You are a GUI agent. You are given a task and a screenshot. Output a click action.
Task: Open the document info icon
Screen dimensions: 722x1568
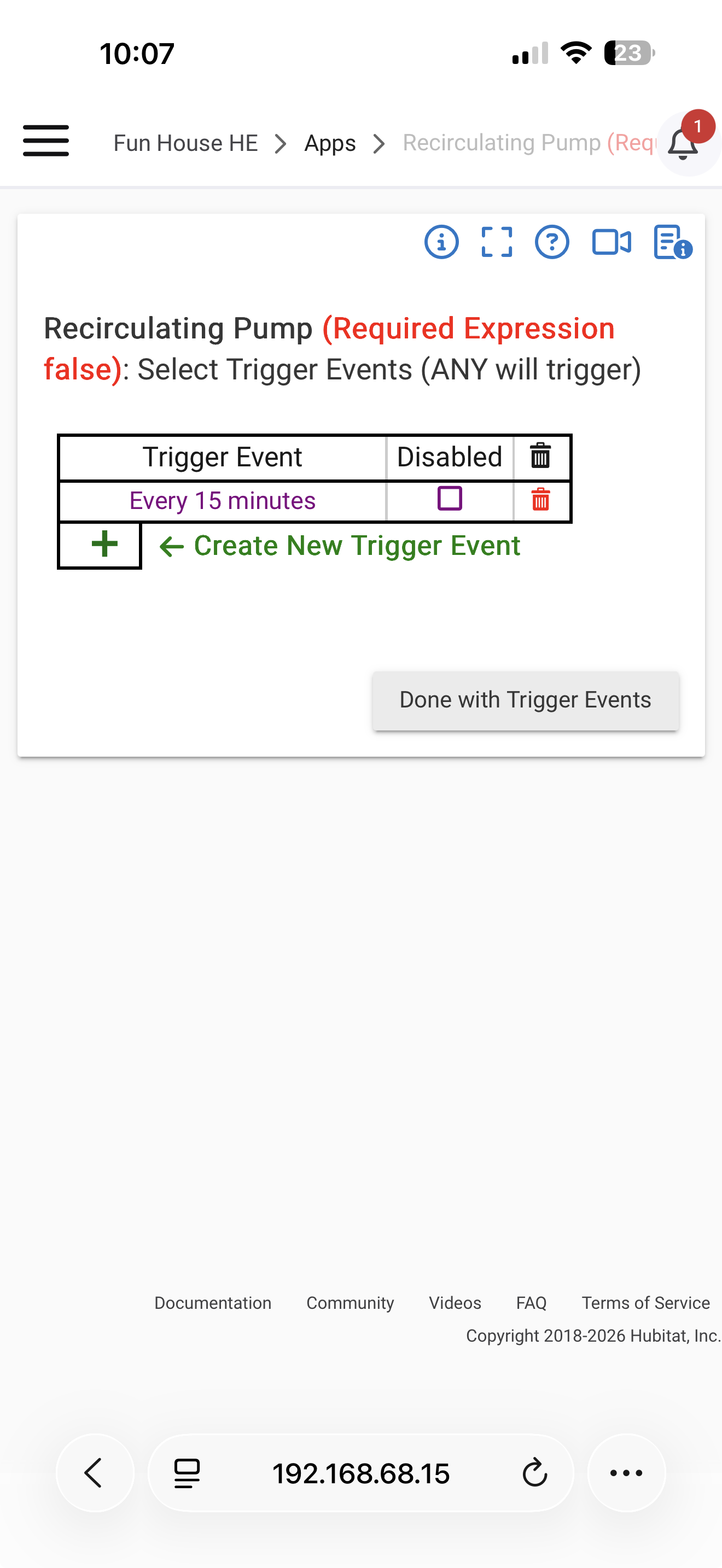(x=672, y=242)
